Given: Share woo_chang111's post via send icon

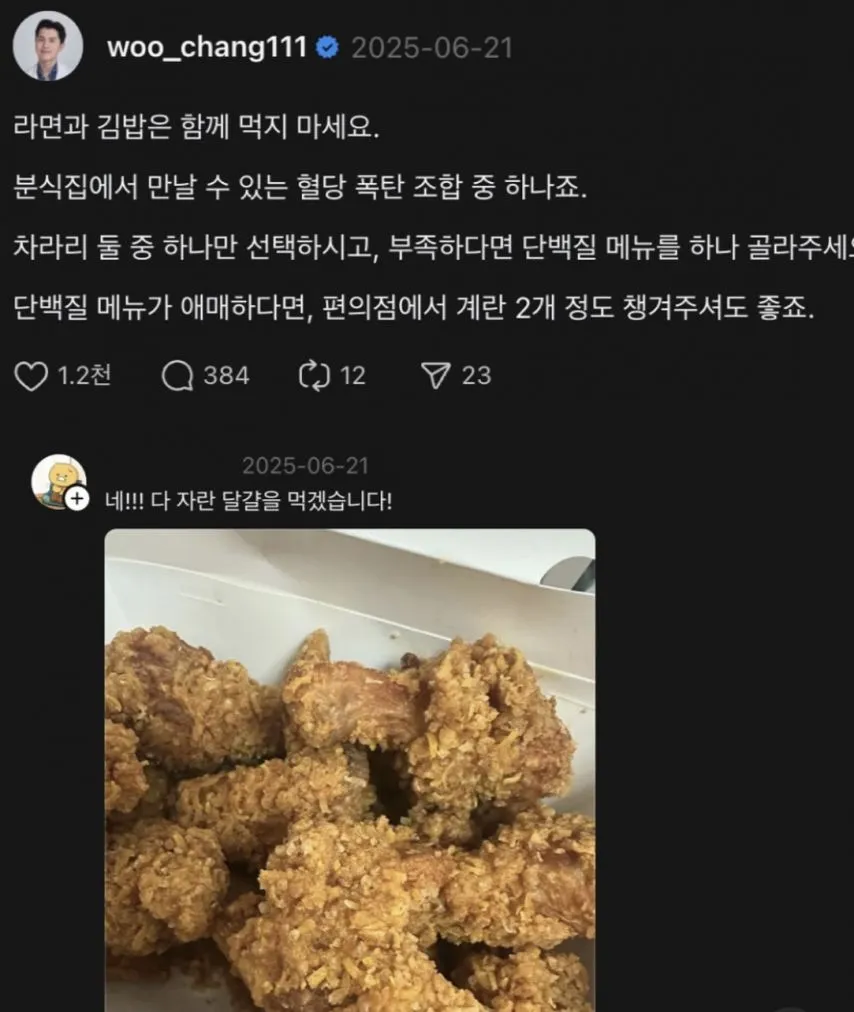Looking at the screenshot, I should pyautogui.click(x=436, y=376).
